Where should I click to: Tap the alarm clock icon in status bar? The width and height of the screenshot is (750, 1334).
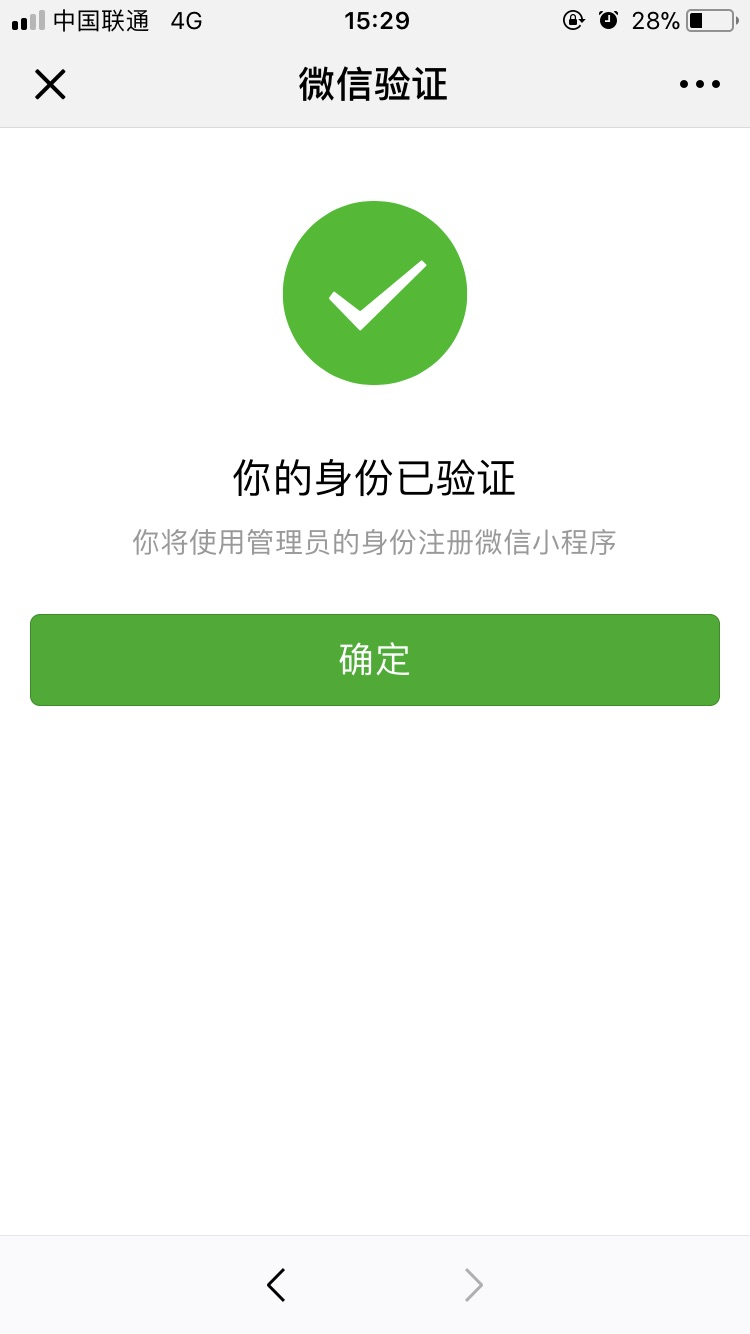(x=608, y=20)
